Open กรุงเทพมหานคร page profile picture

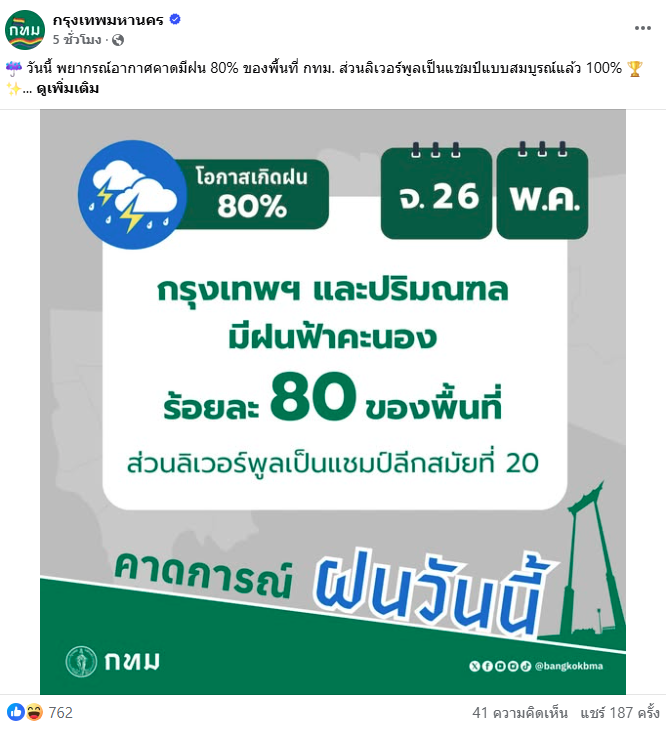pos(24,30)
